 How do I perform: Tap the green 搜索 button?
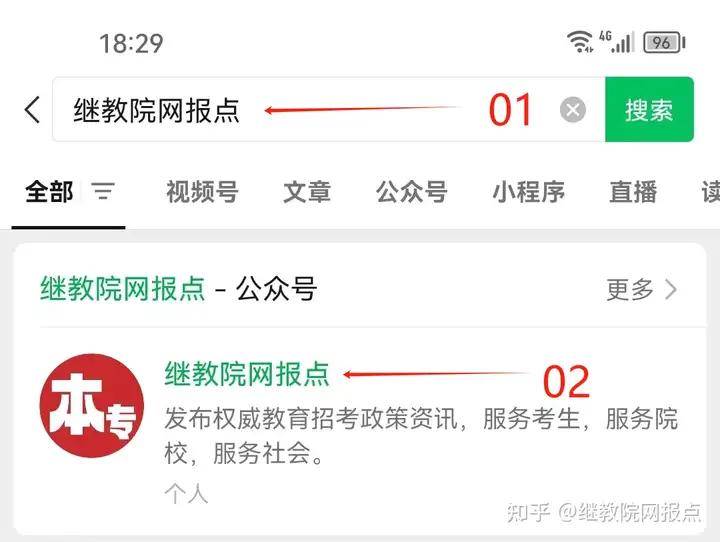click(x=649, y=110)
